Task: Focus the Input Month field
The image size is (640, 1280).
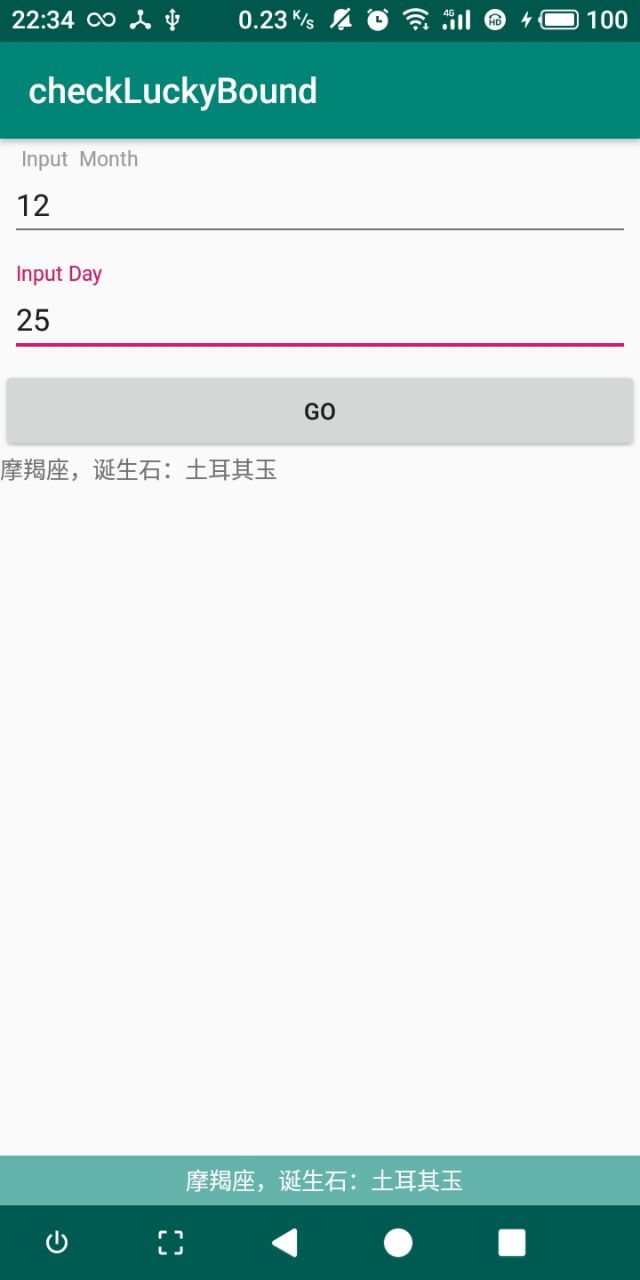Action: click(x=320, y=205)
